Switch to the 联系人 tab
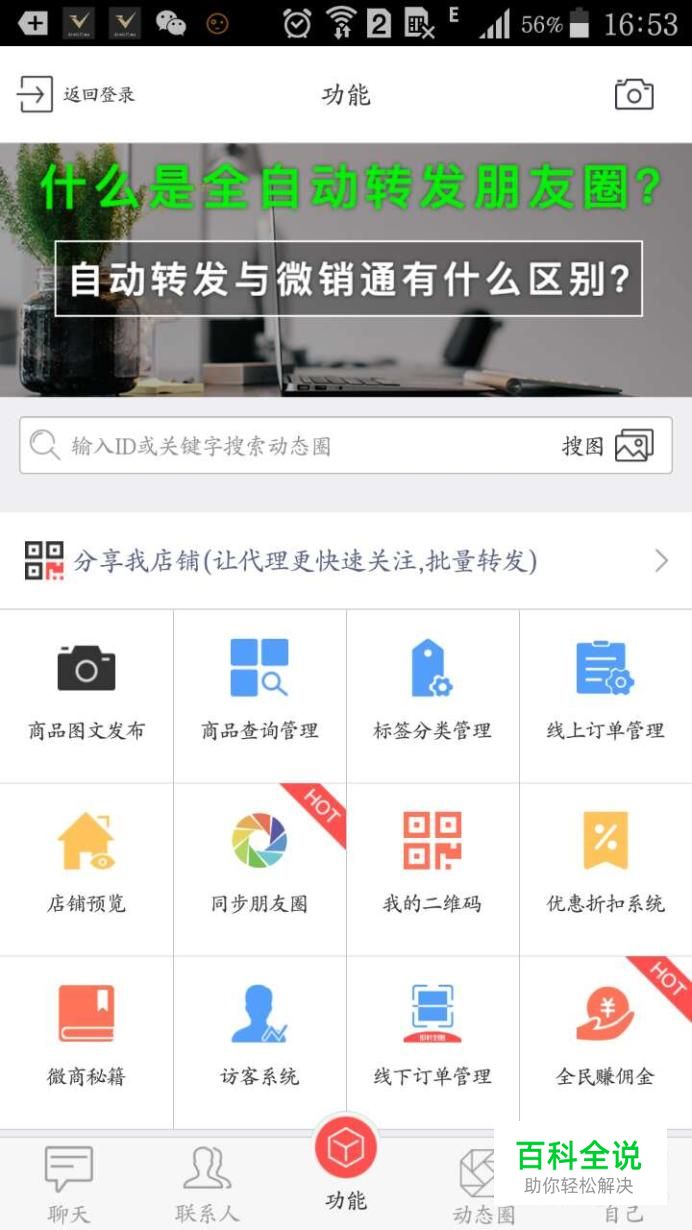 (207, 1185)
